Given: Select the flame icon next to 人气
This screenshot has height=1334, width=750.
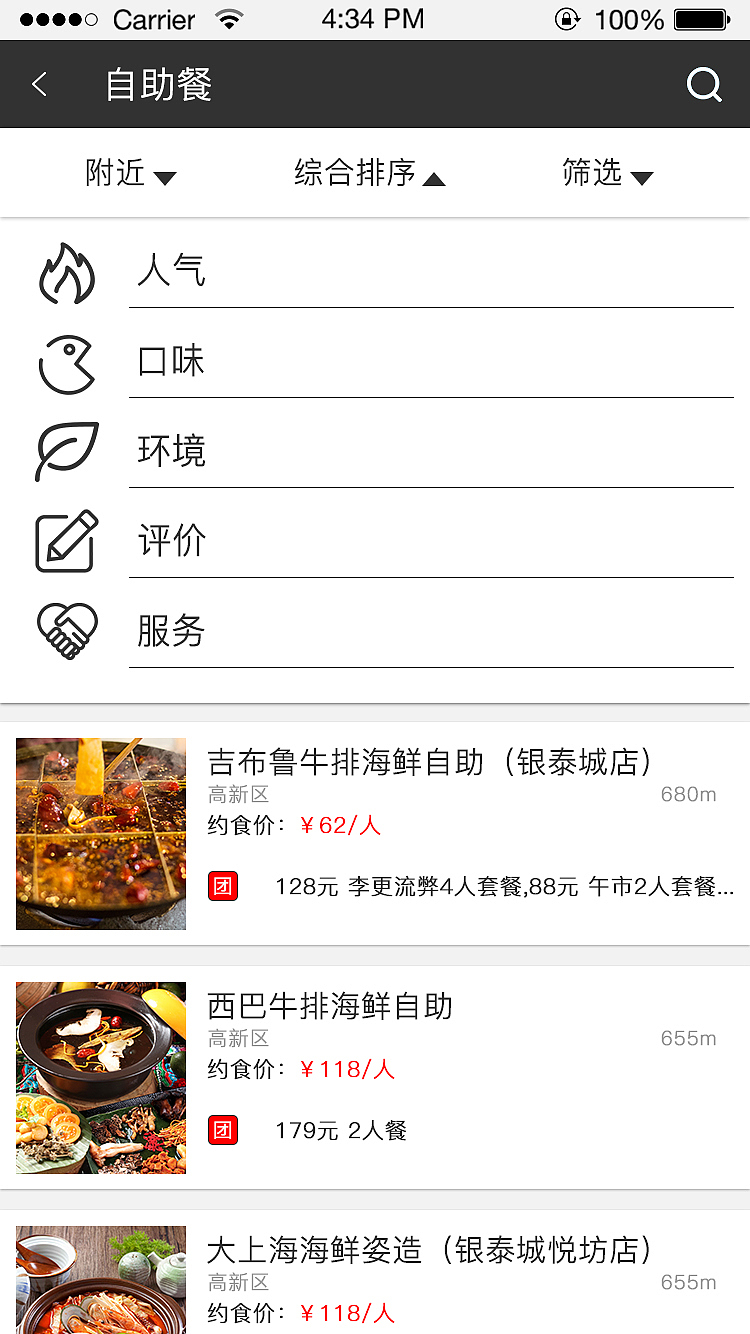Looking at the screenshot, I should (x=66, y=270).
